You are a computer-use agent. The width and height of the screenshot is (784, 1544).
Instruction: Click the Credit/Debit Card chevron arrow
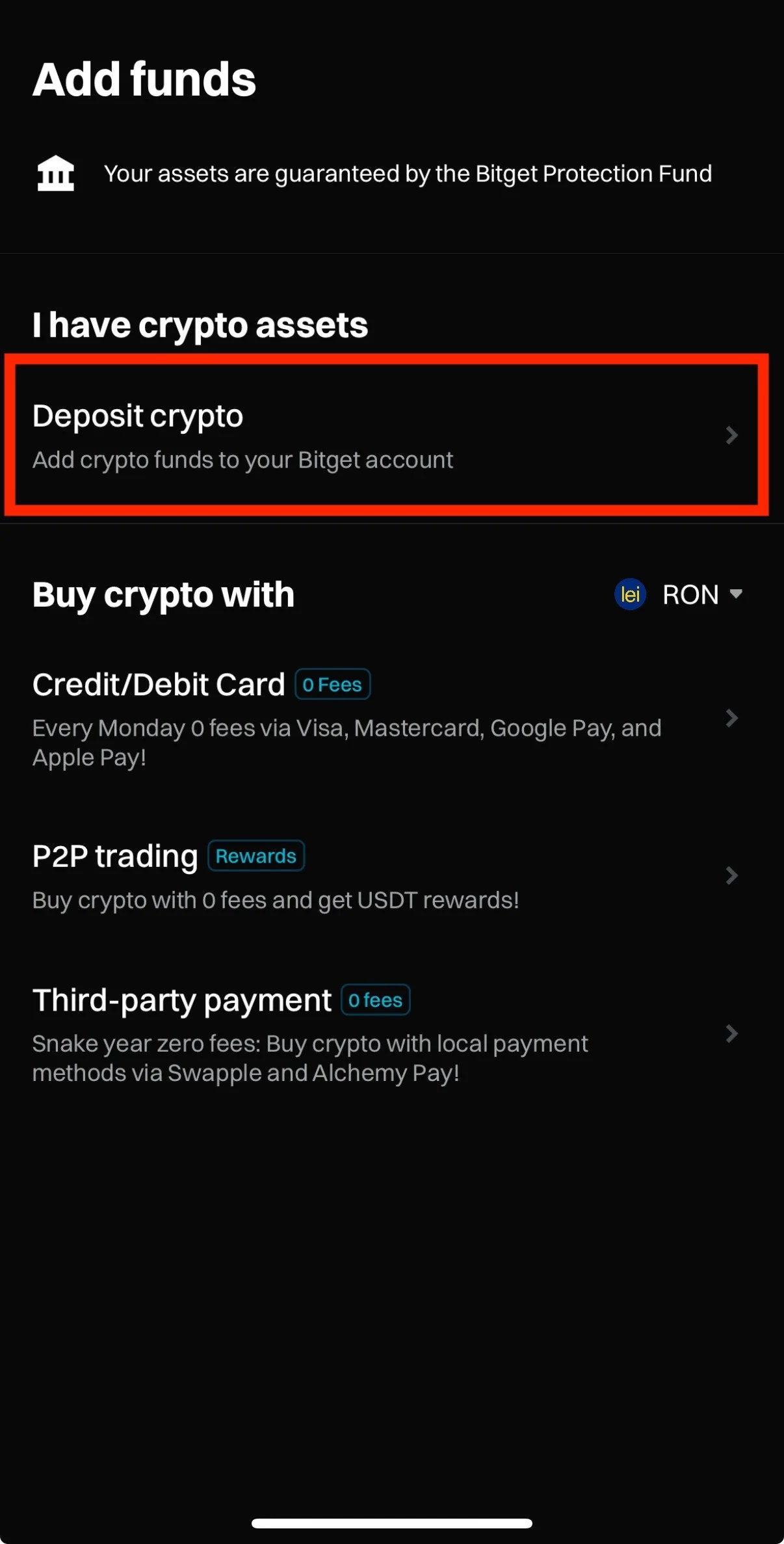click(x=732, y=719)
